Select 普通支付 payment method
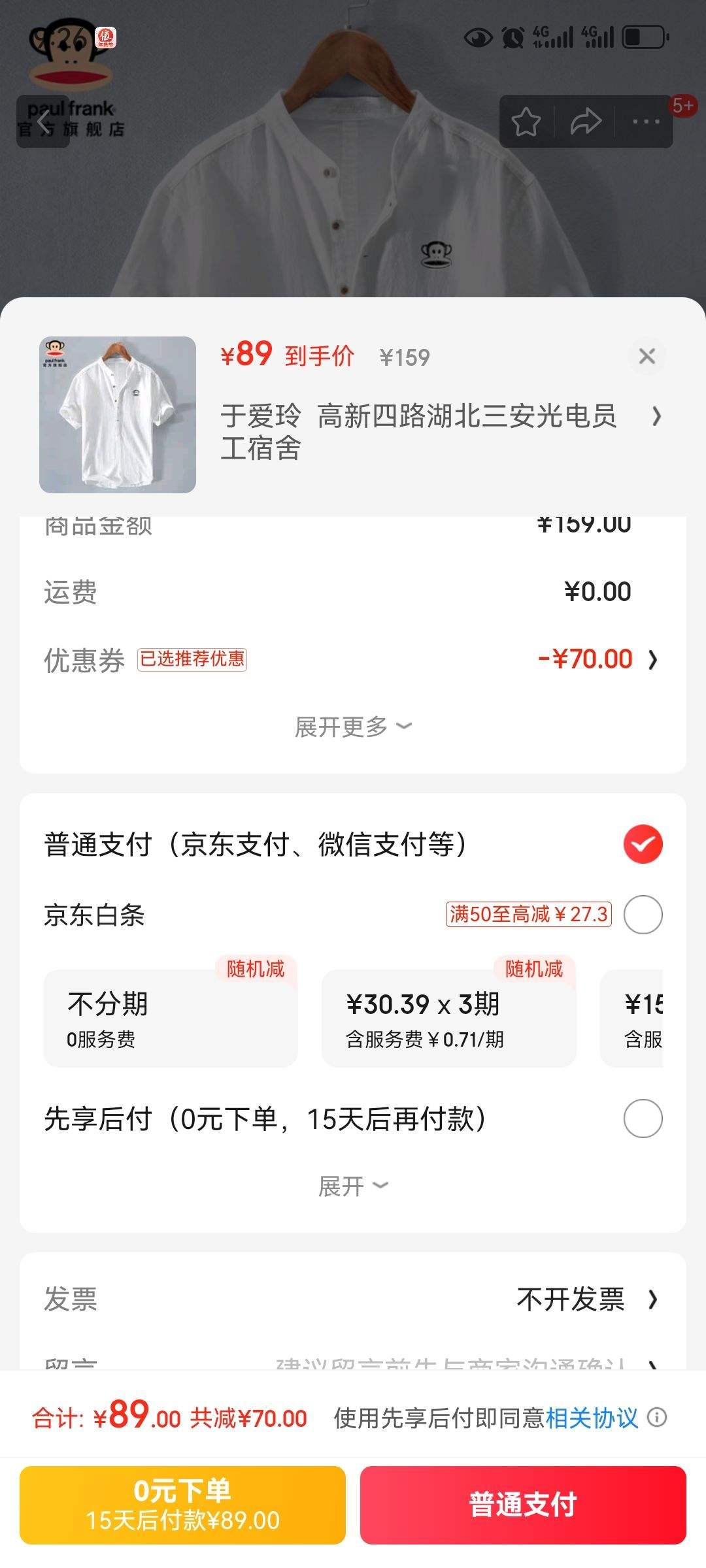The image size is (706, 1568). [643, 844]
